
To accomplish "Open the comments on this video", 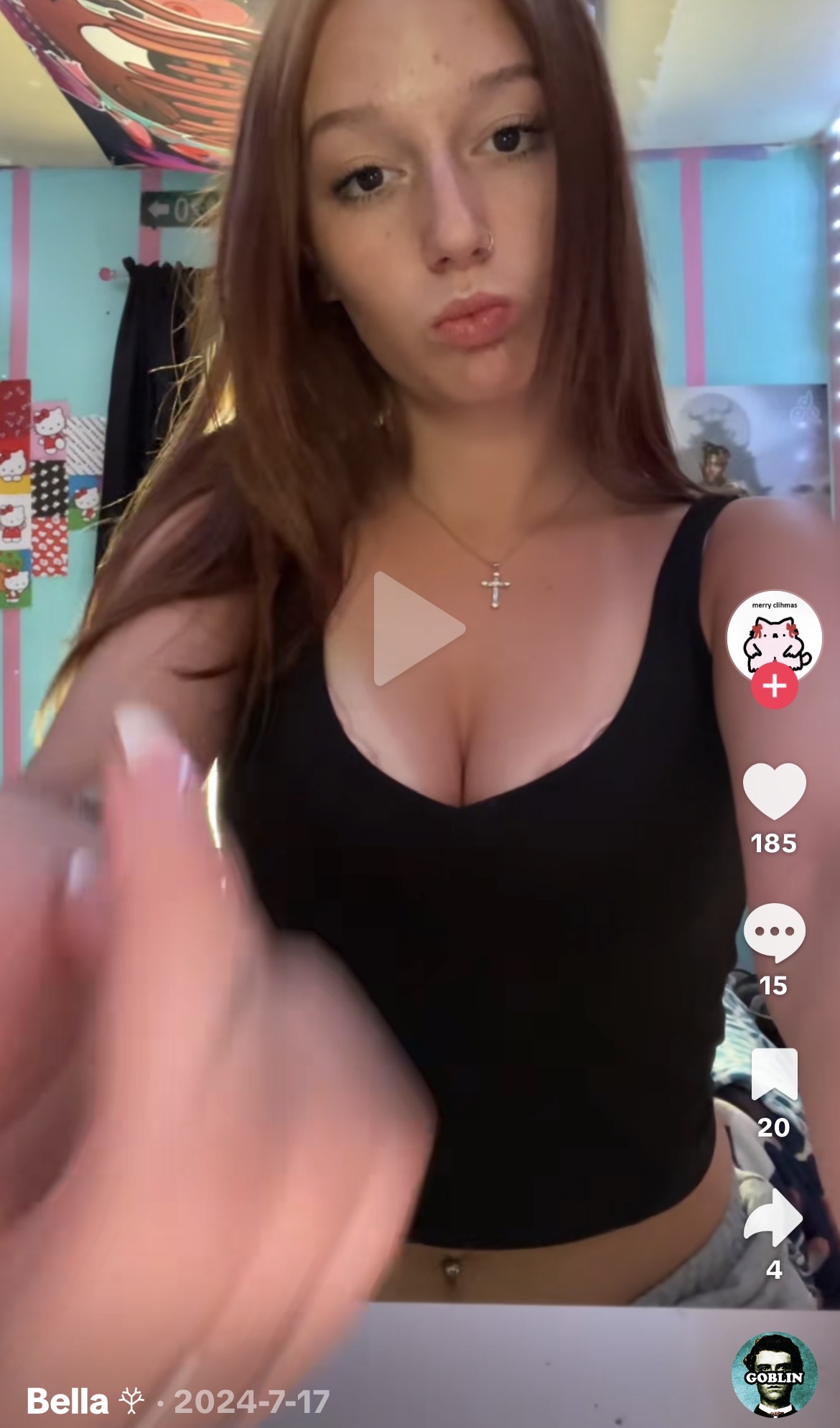I will tap(774, 932).
